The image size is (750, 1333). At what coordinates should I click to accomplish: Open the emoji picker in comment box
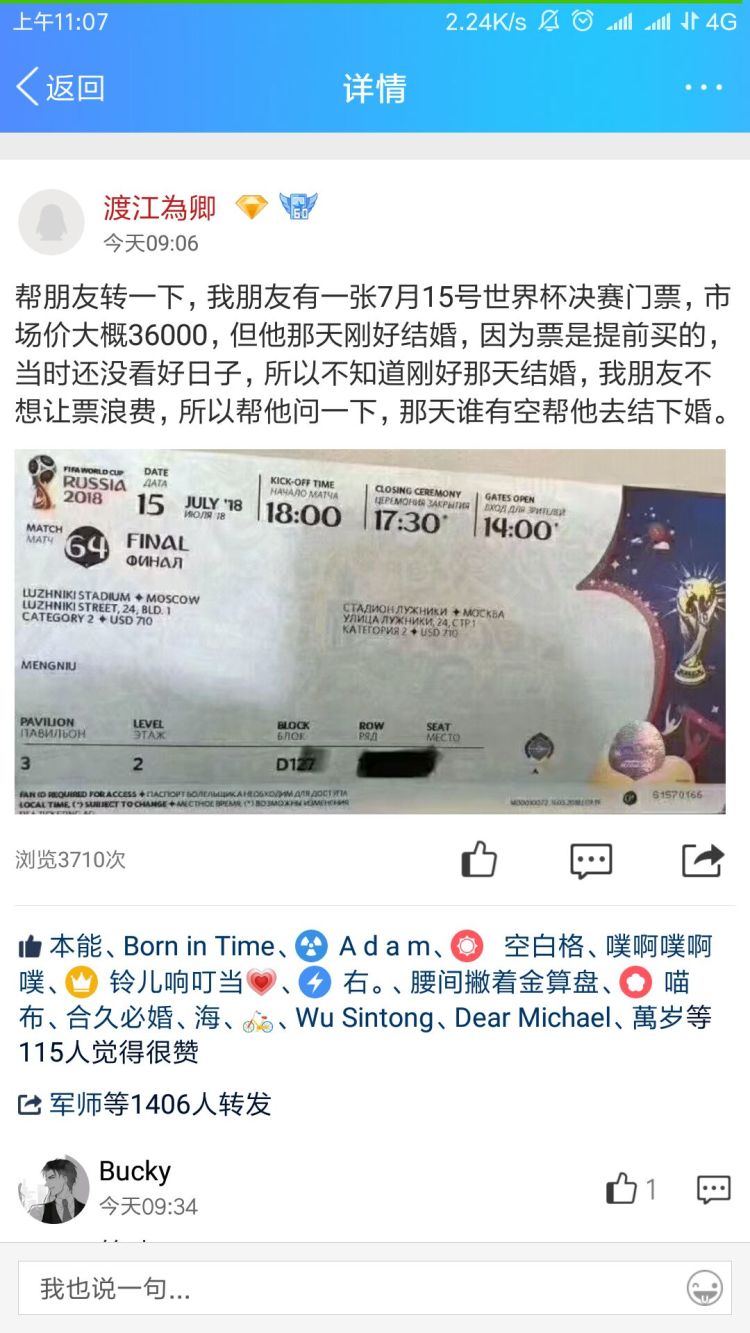tap(705, 1288)
